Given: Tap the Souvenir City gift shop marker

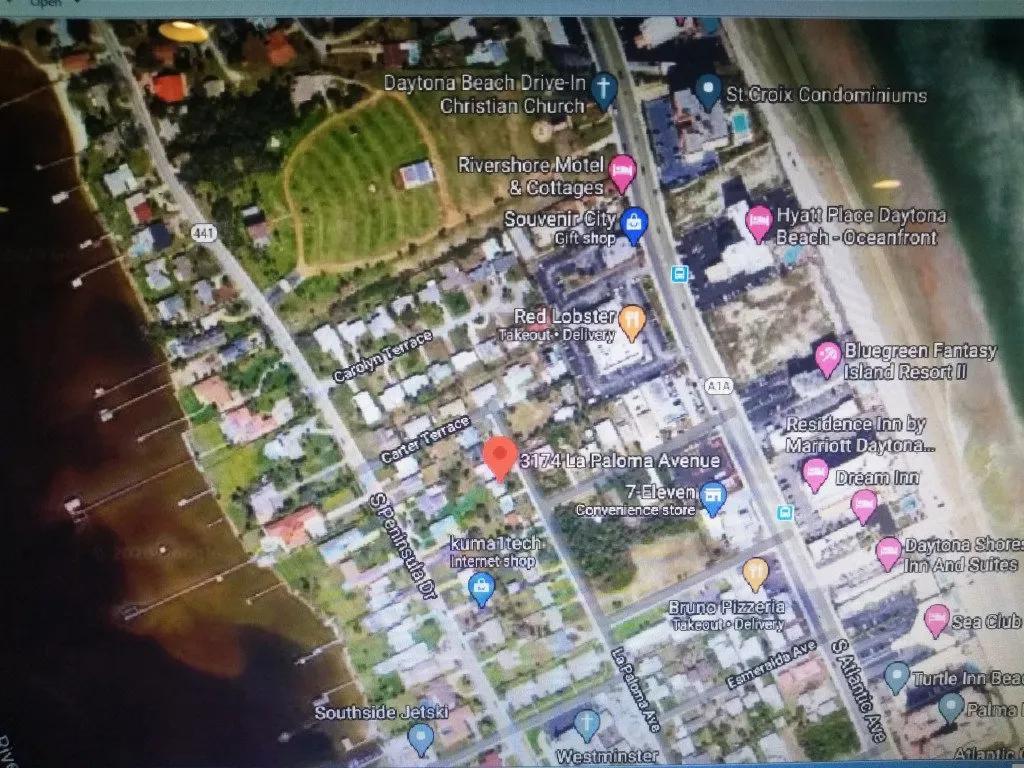Looking at the screenshot, I should pyautogui.click(x=633, y=225).
